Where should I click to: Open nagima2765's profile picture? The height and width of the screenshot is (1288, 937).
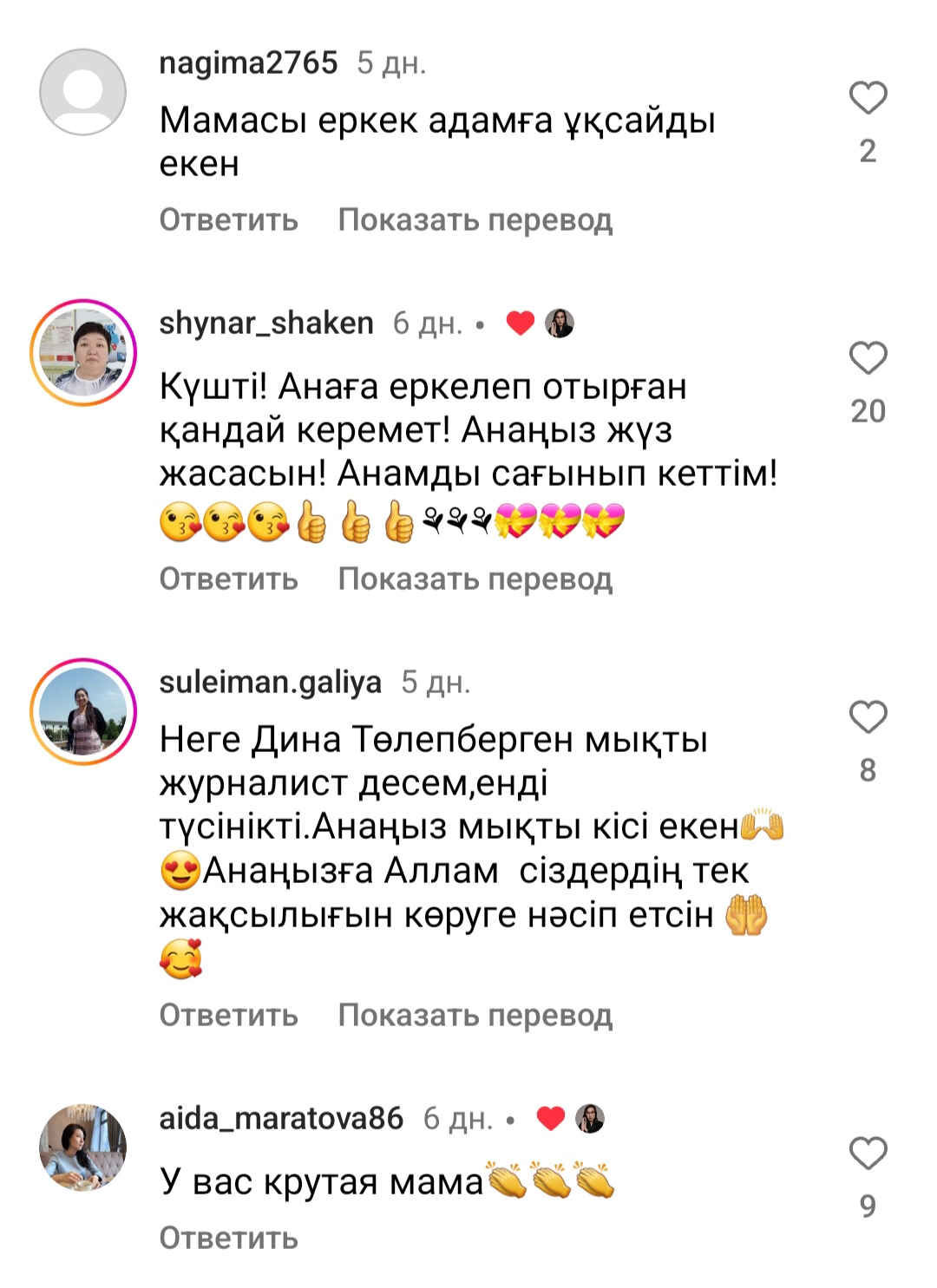point(83,92)
